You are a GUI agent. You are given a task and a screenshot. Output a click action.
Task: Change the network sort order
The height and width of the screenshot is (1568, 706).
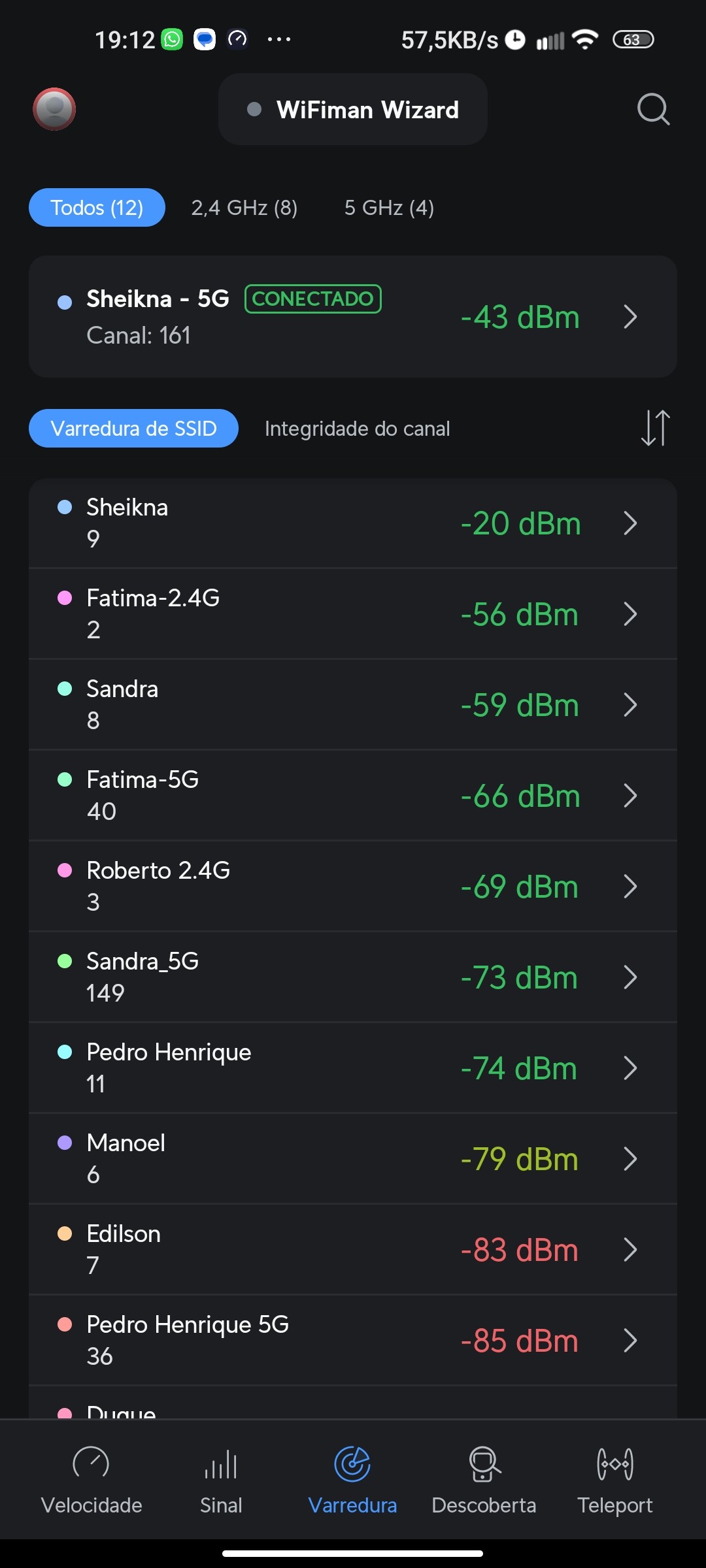[655, 429]
